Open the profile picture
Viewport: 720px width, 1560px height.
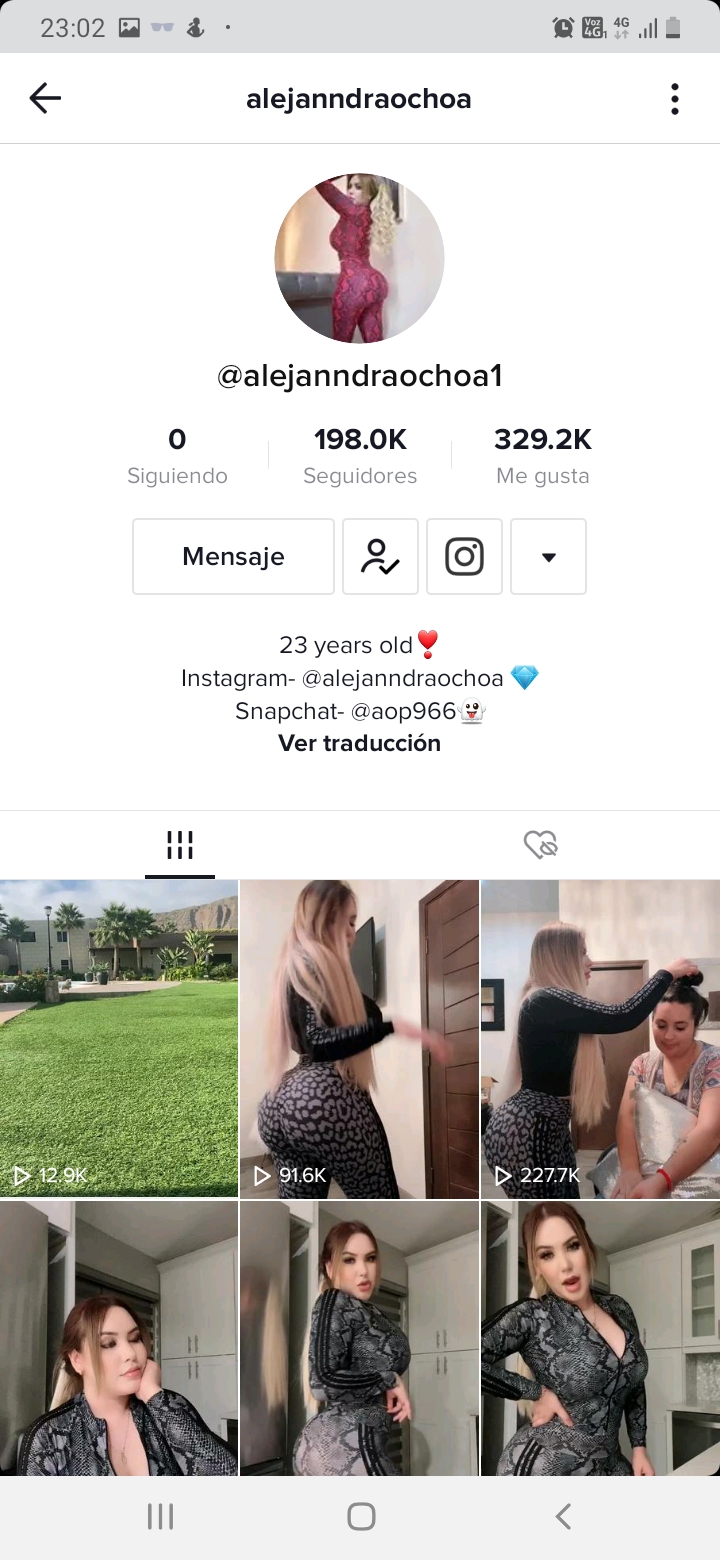(359, 258)
